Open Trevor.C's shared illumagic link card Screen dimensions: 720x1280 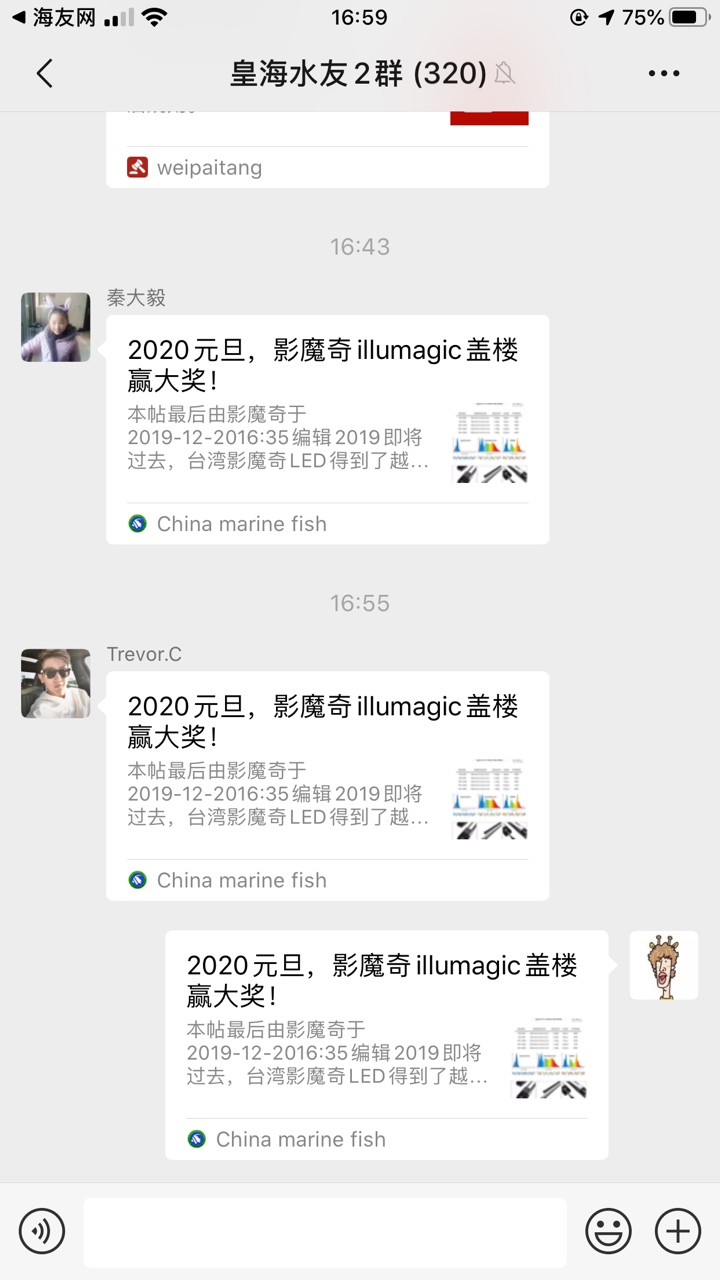327,785
